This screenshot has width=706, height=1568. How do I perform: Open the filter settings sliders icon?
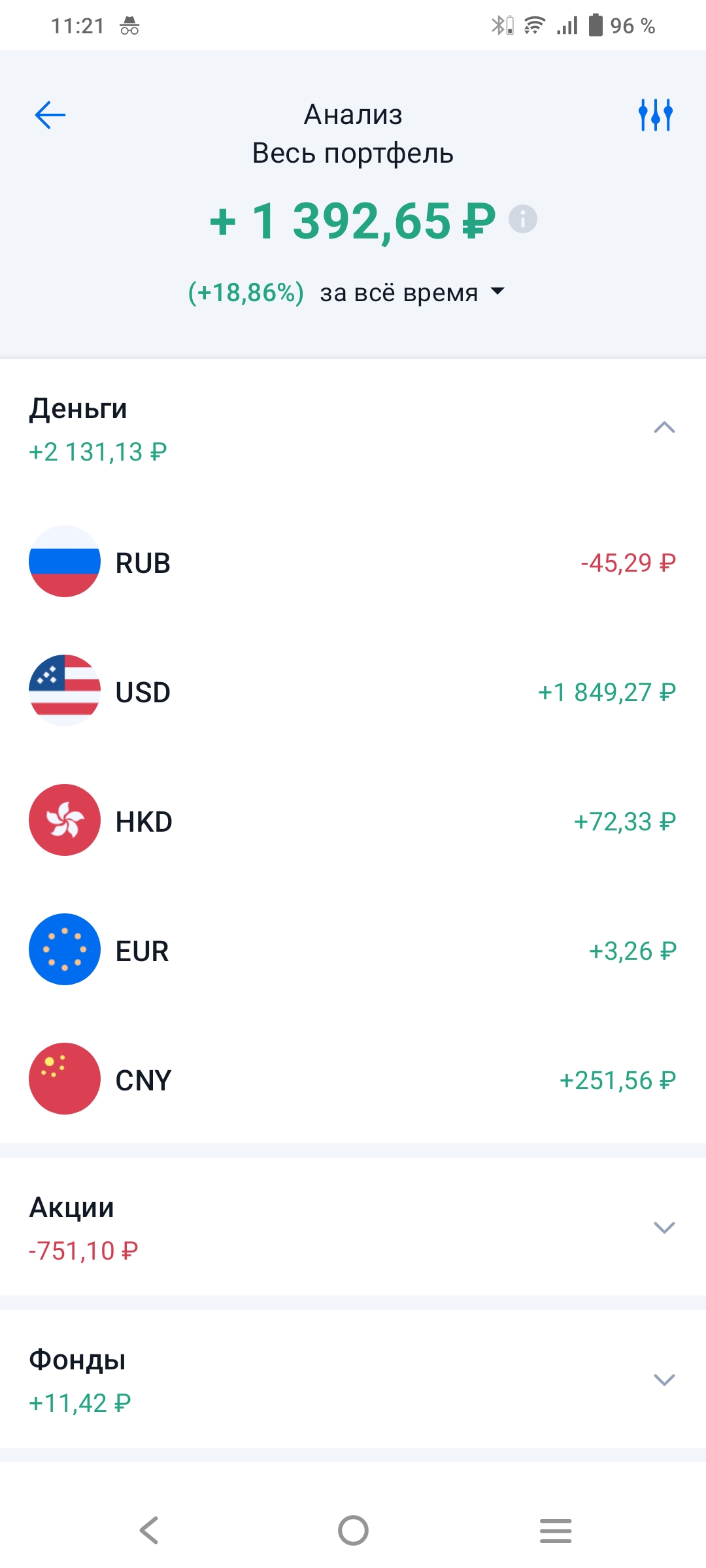click(655, 115)
